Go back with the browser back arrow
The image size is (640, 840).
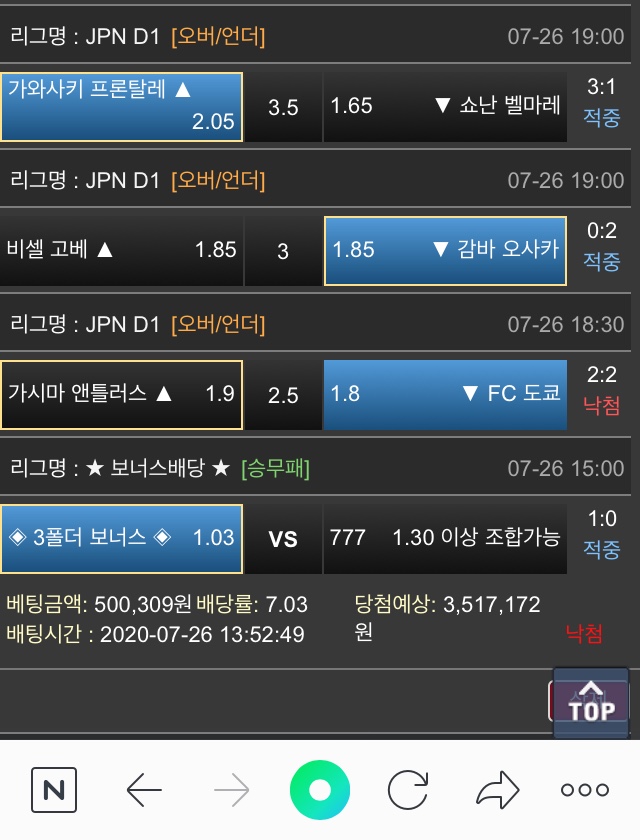point(144,790)
